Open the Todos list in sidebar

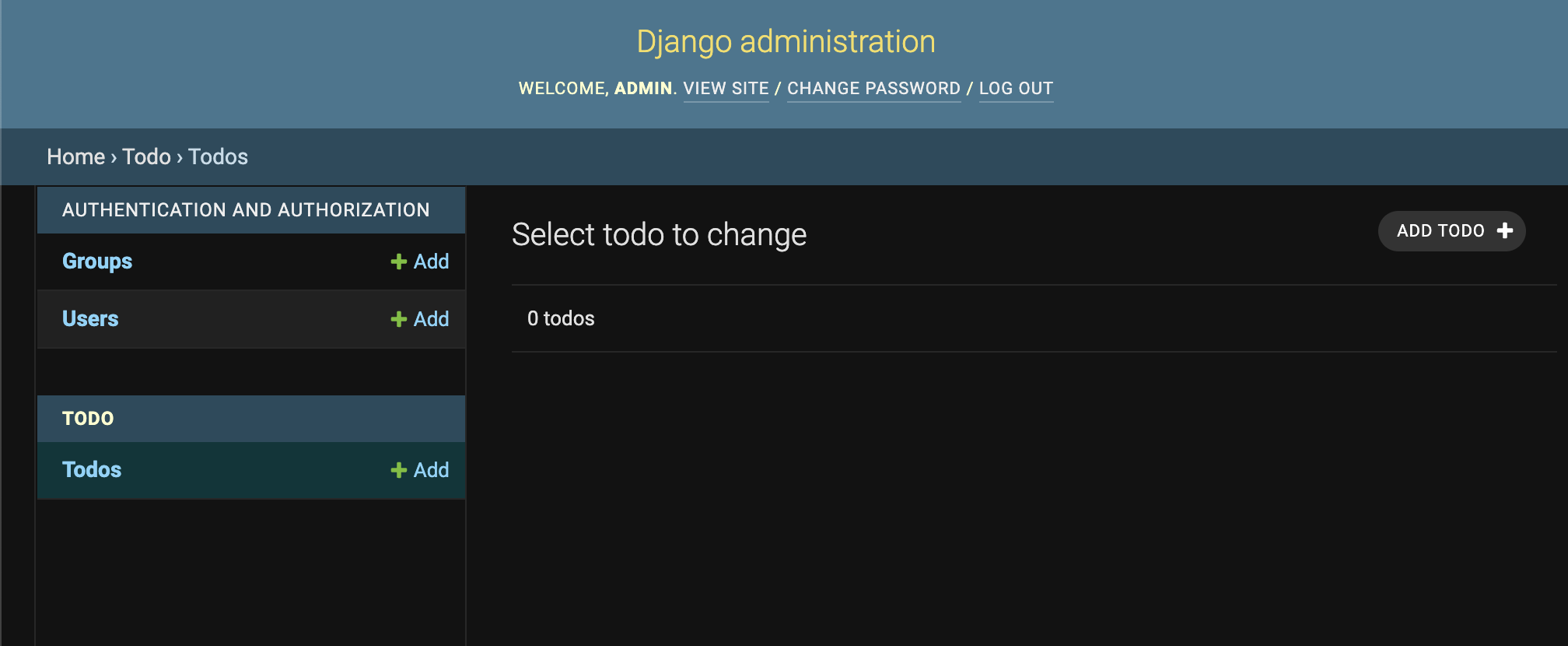[92, 470]
